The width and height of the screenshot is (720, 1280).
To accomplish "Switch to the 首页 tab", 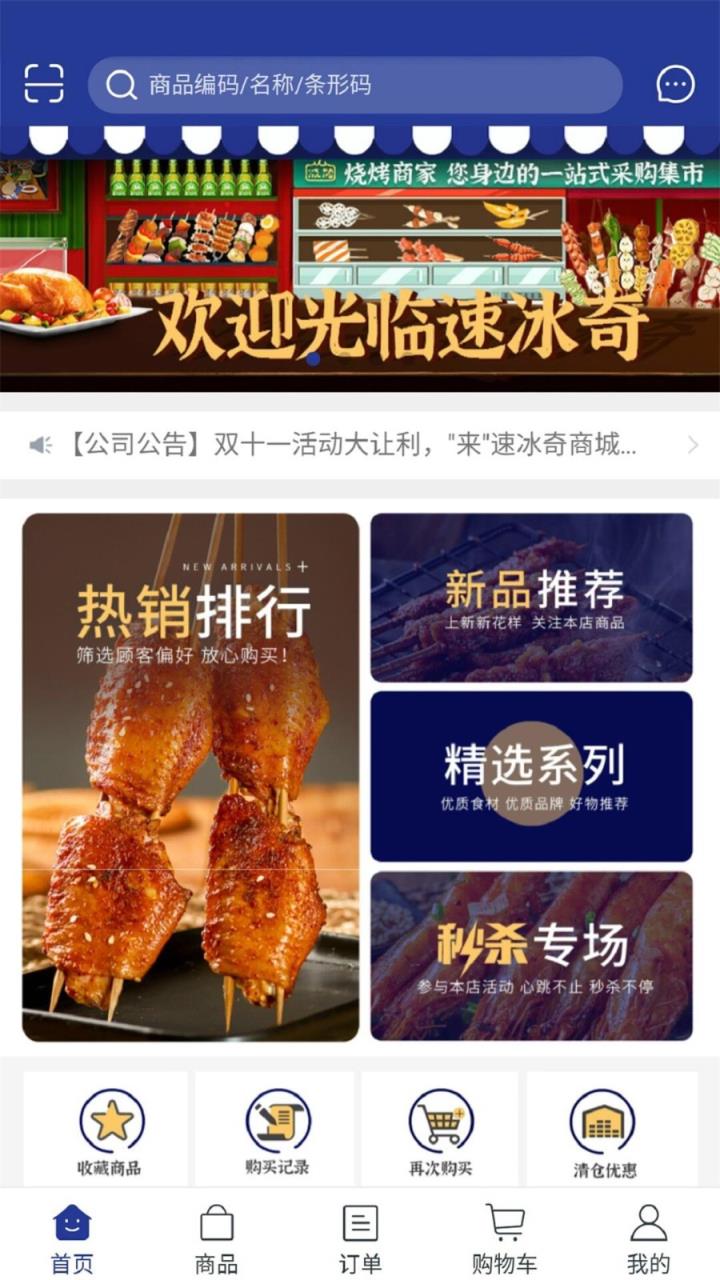I will click(72, 1238).
